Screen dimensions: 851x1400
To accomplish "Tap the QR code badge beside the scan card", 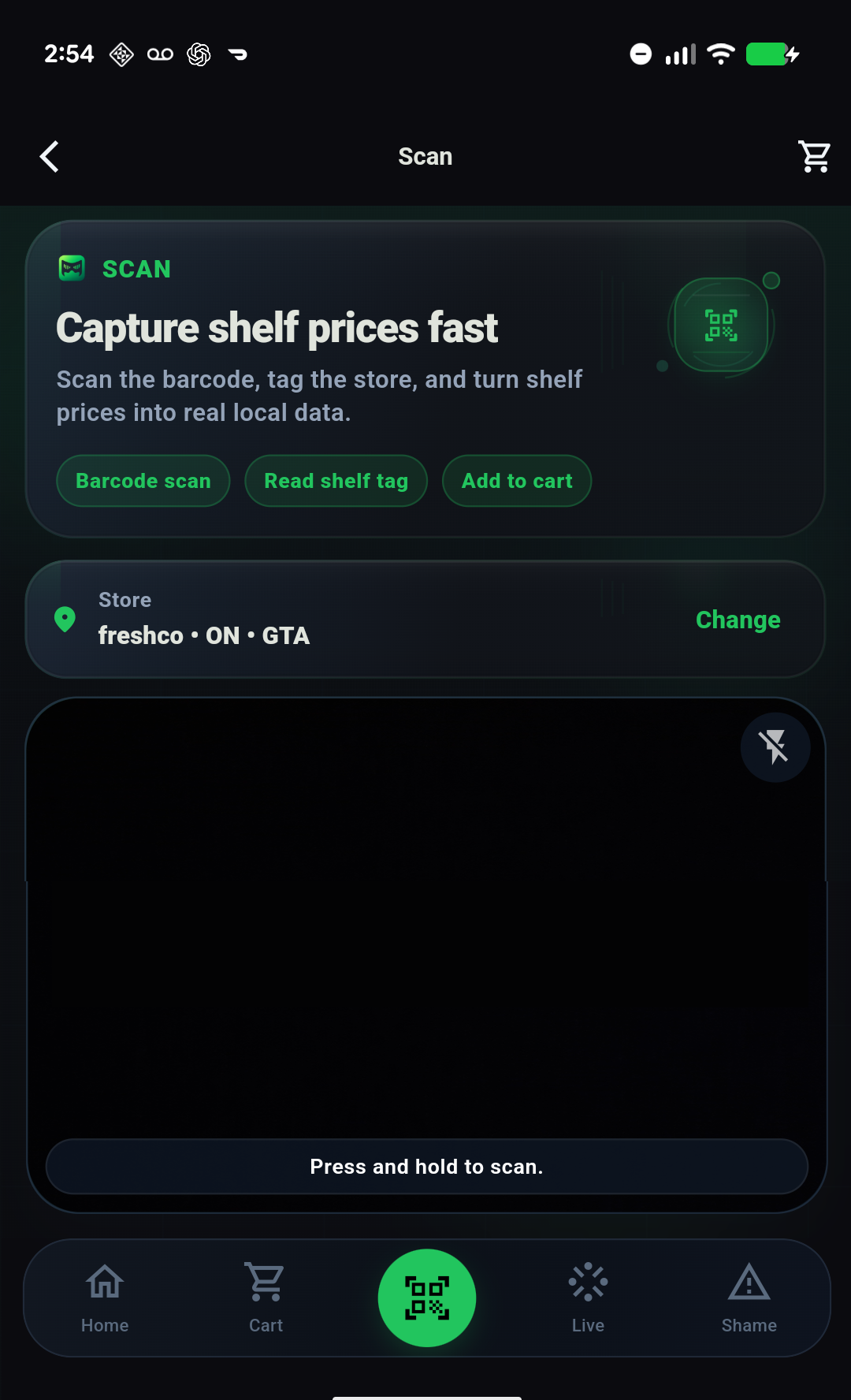I will pos(721,325).
